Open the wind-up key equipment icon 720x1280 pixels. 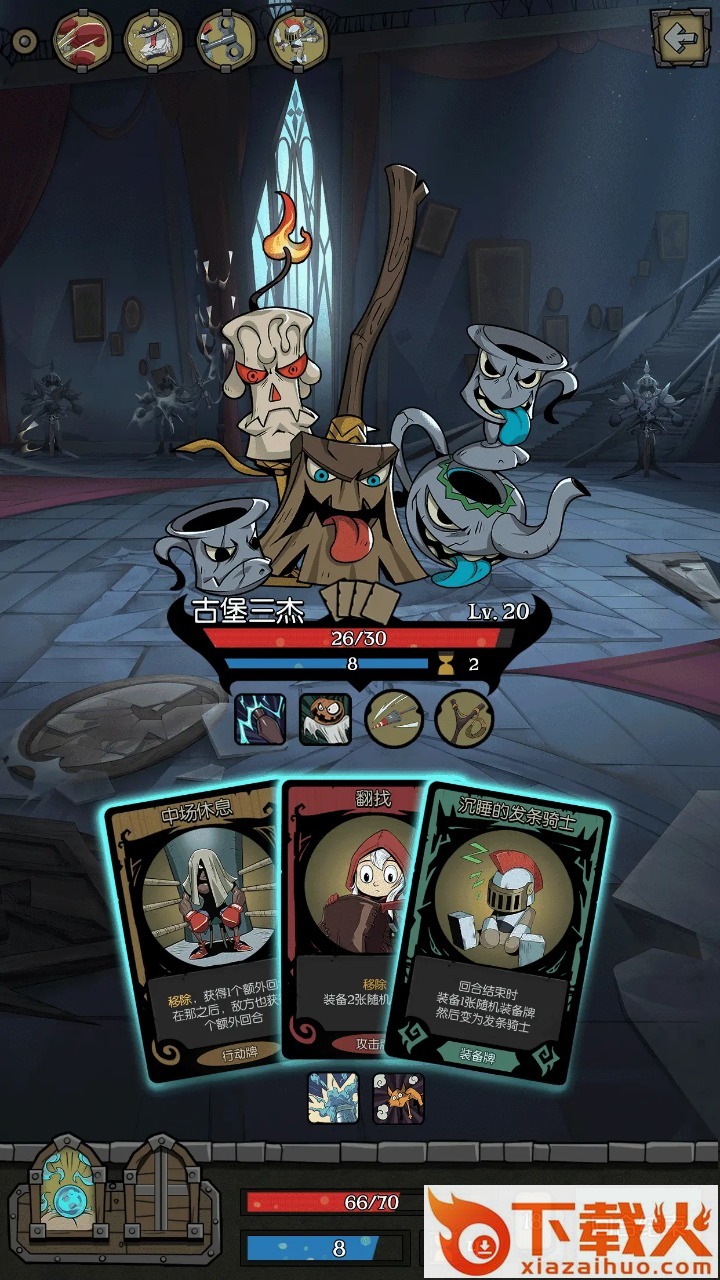click(225, 40)
